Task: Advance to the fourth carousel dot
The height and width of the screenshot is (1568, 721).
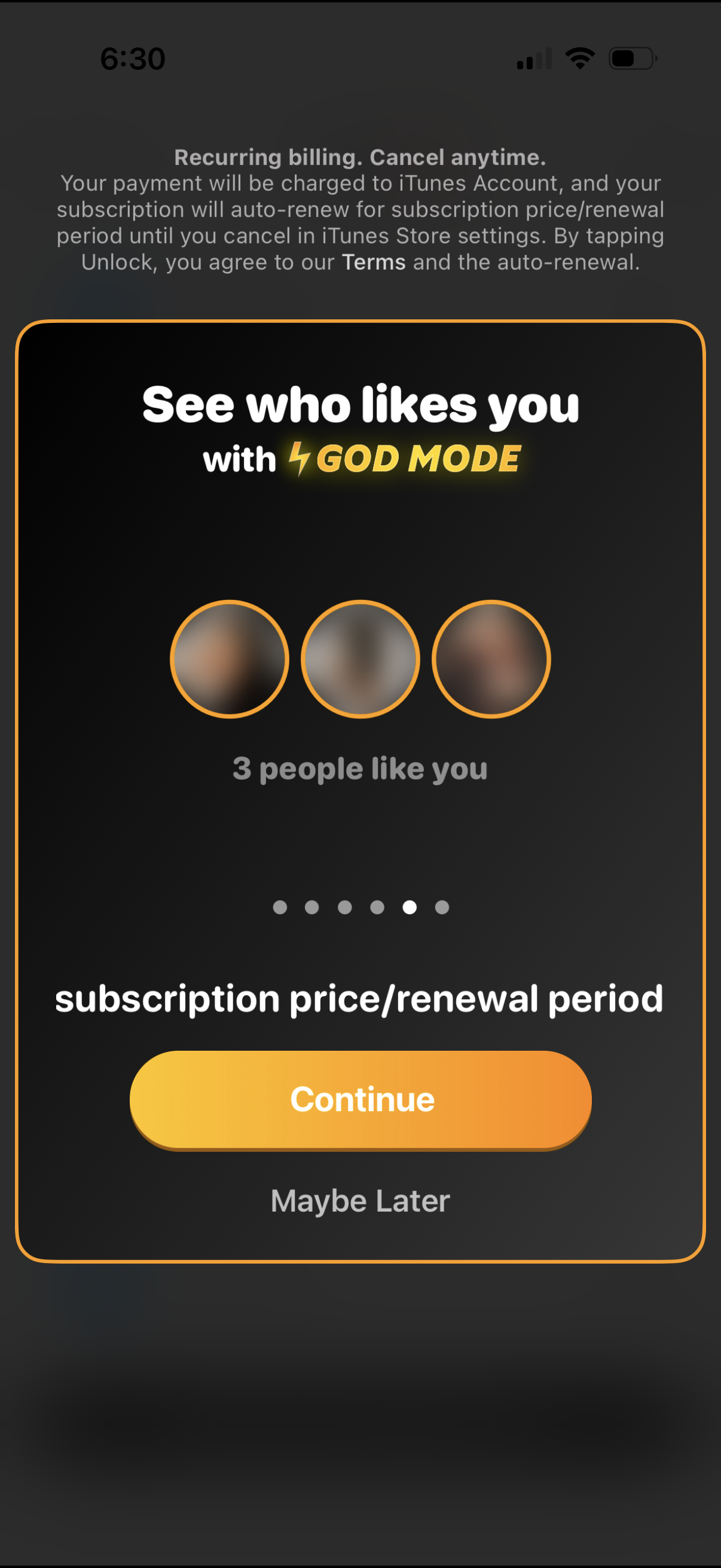Action: tap(377, 907)
